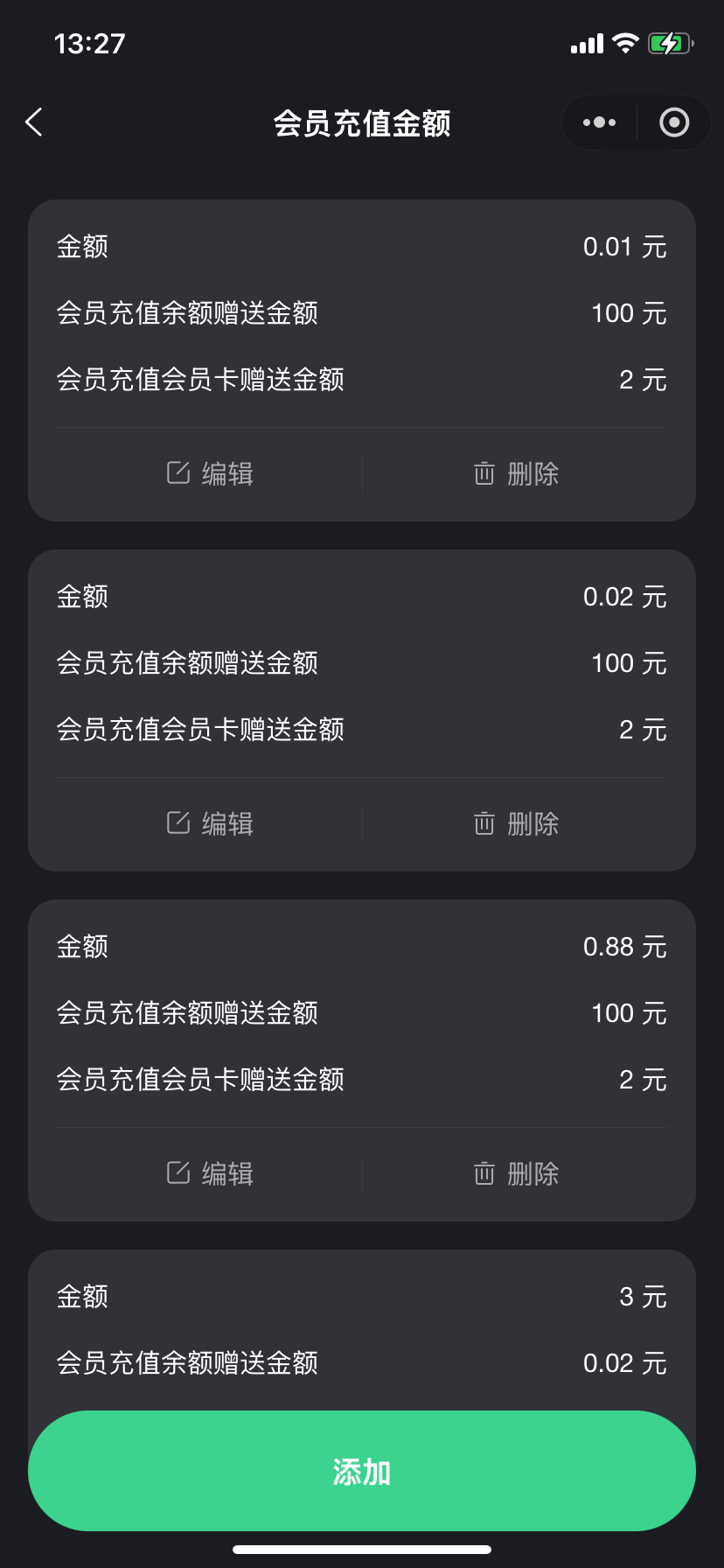The image size is (724, 1568).
Task: Edit the 0.88 元 recharge amount
Action: click(210, 1173)
